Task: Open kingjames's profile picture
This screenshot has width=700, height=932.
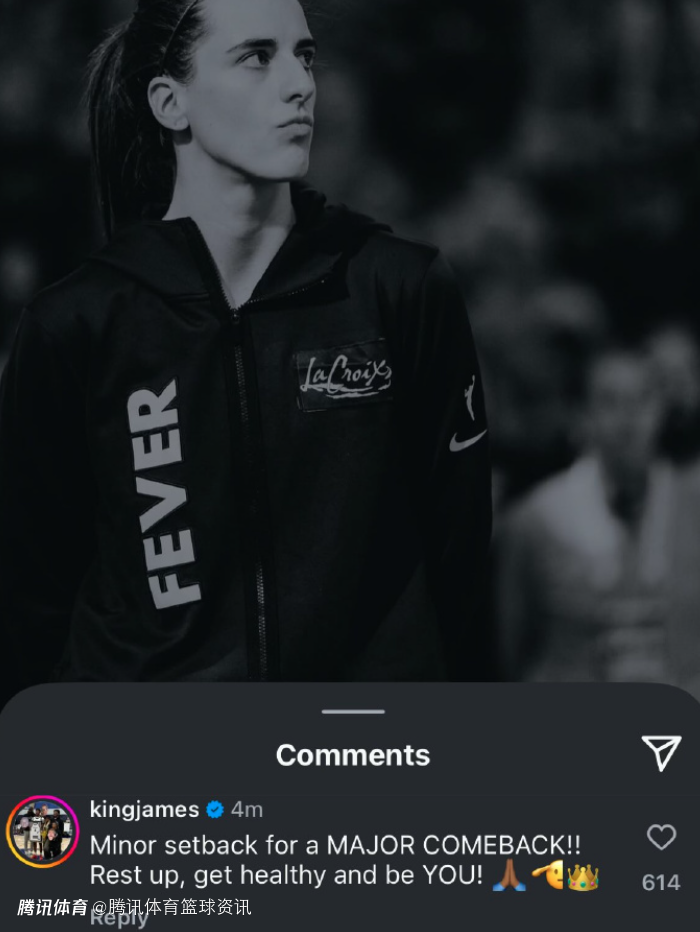Action: [42, 831]
